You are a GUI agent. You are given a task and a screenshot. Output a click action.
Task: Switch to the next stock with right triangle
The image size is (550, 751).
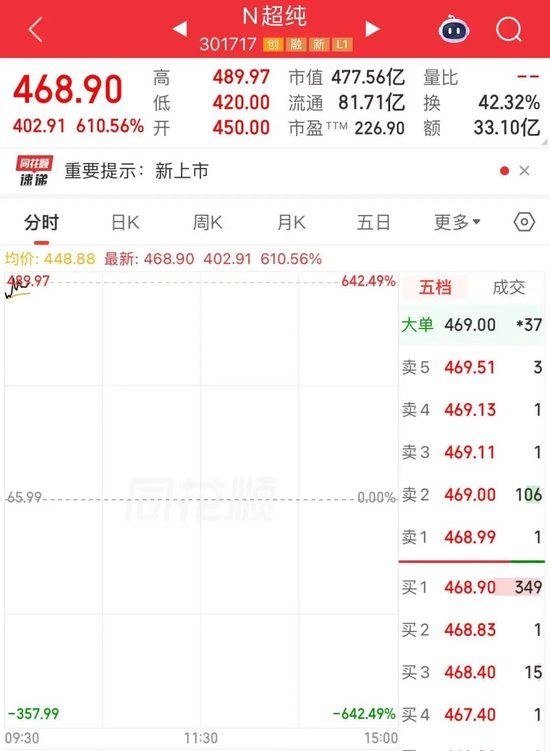pos(372,29)
